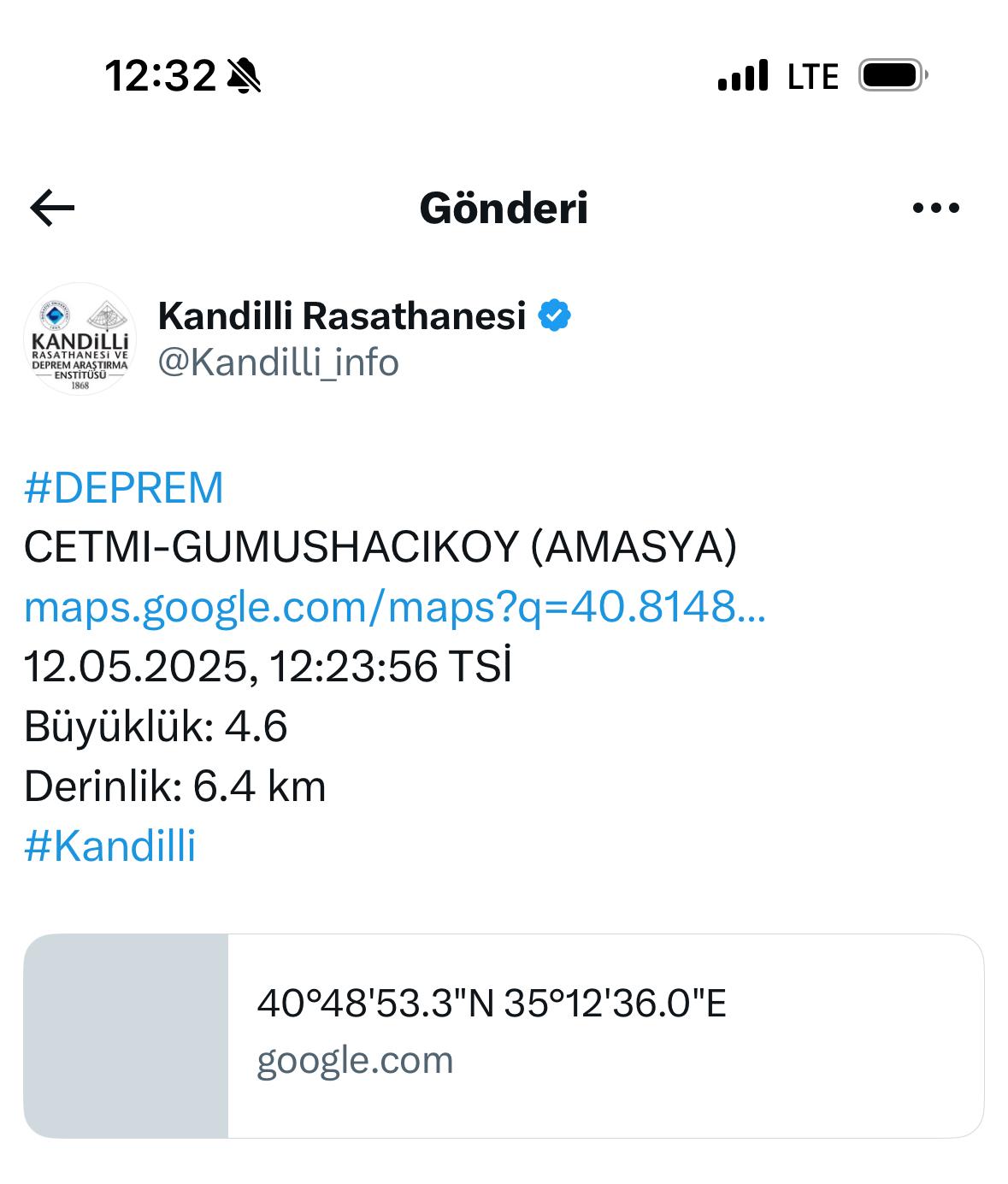Open the #Kandilli hashtag

(110, 846)
